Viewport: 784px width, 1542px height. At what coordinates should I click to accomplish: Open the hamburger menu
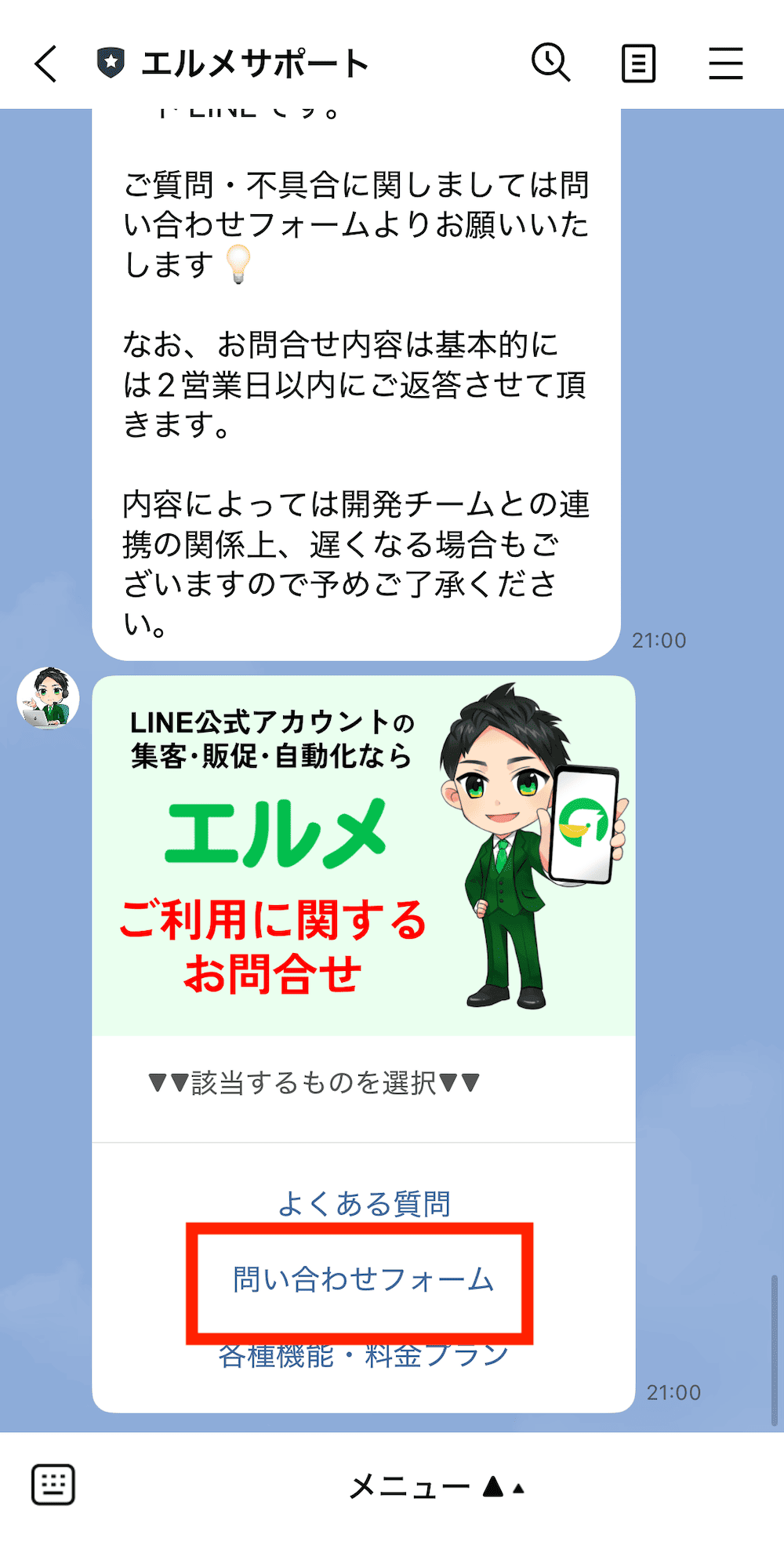(725, 64)
